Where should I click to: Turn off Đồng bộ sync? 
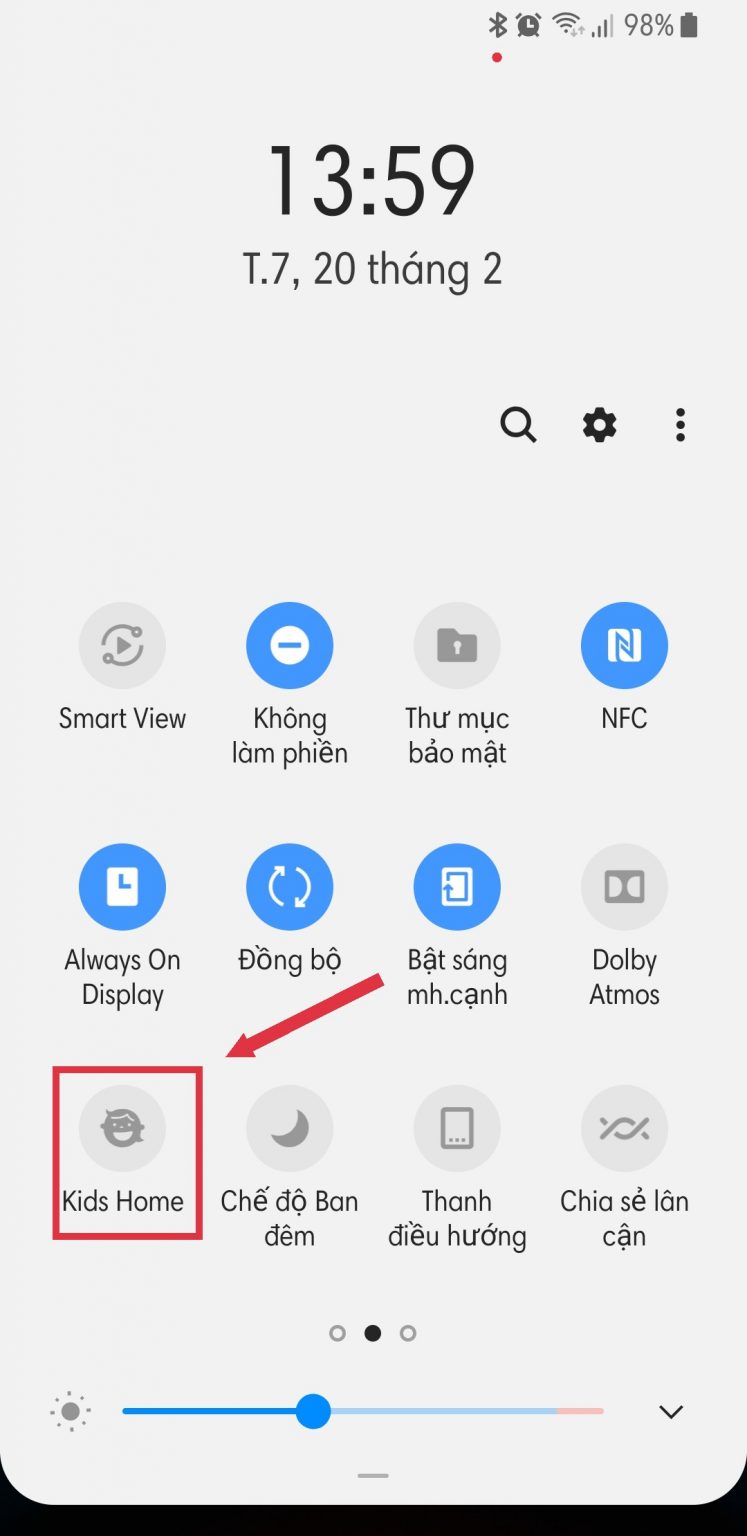289,887
